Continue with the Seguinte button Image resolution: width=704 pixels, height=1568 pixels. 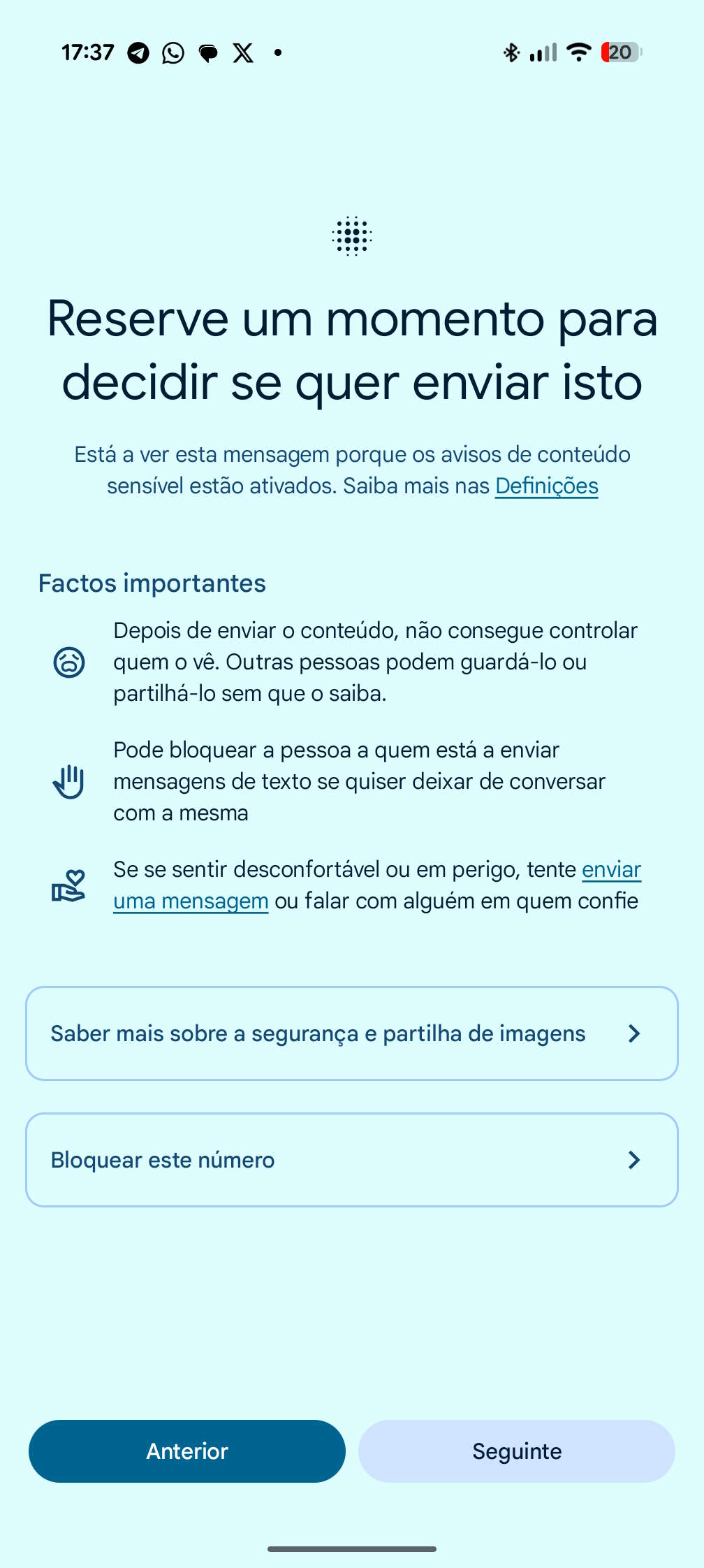tap(516, 1451)
